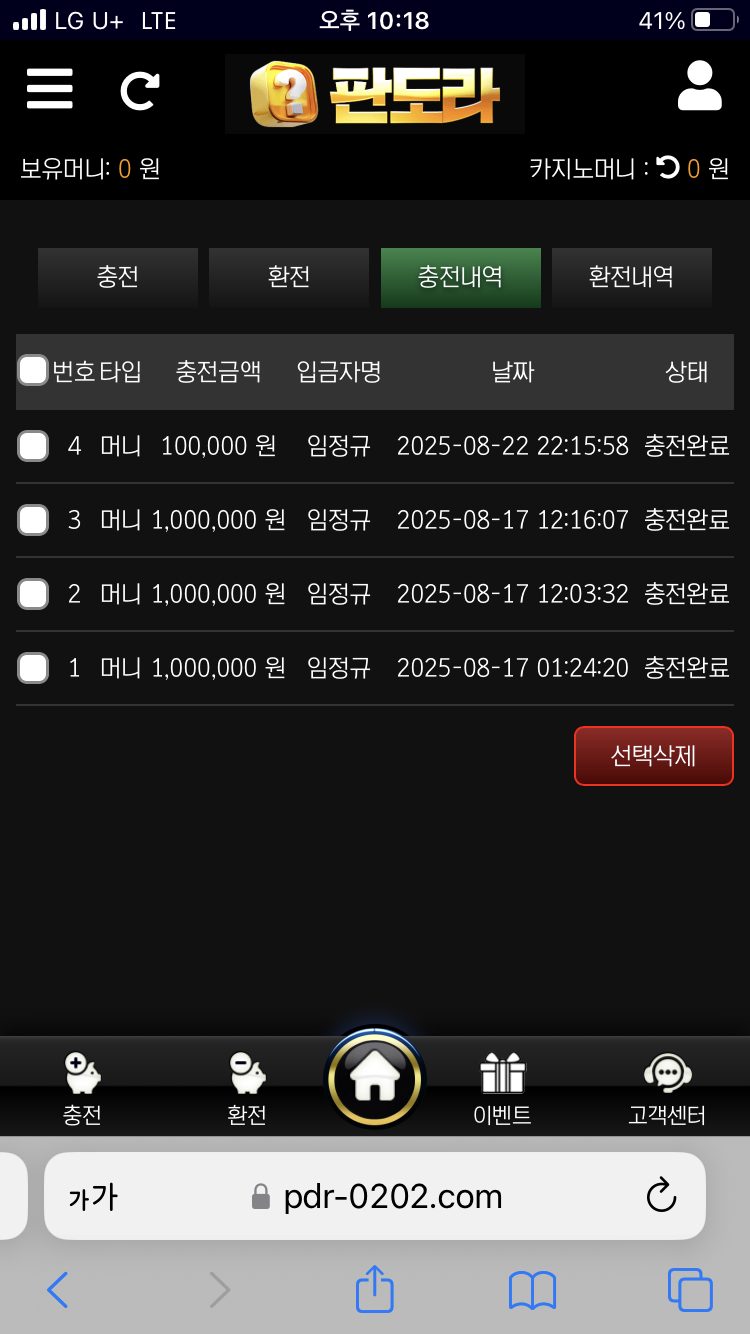This screenshot has width=750, height=1334.
Task: Tap the Safari share icon
Action: 375,1290
